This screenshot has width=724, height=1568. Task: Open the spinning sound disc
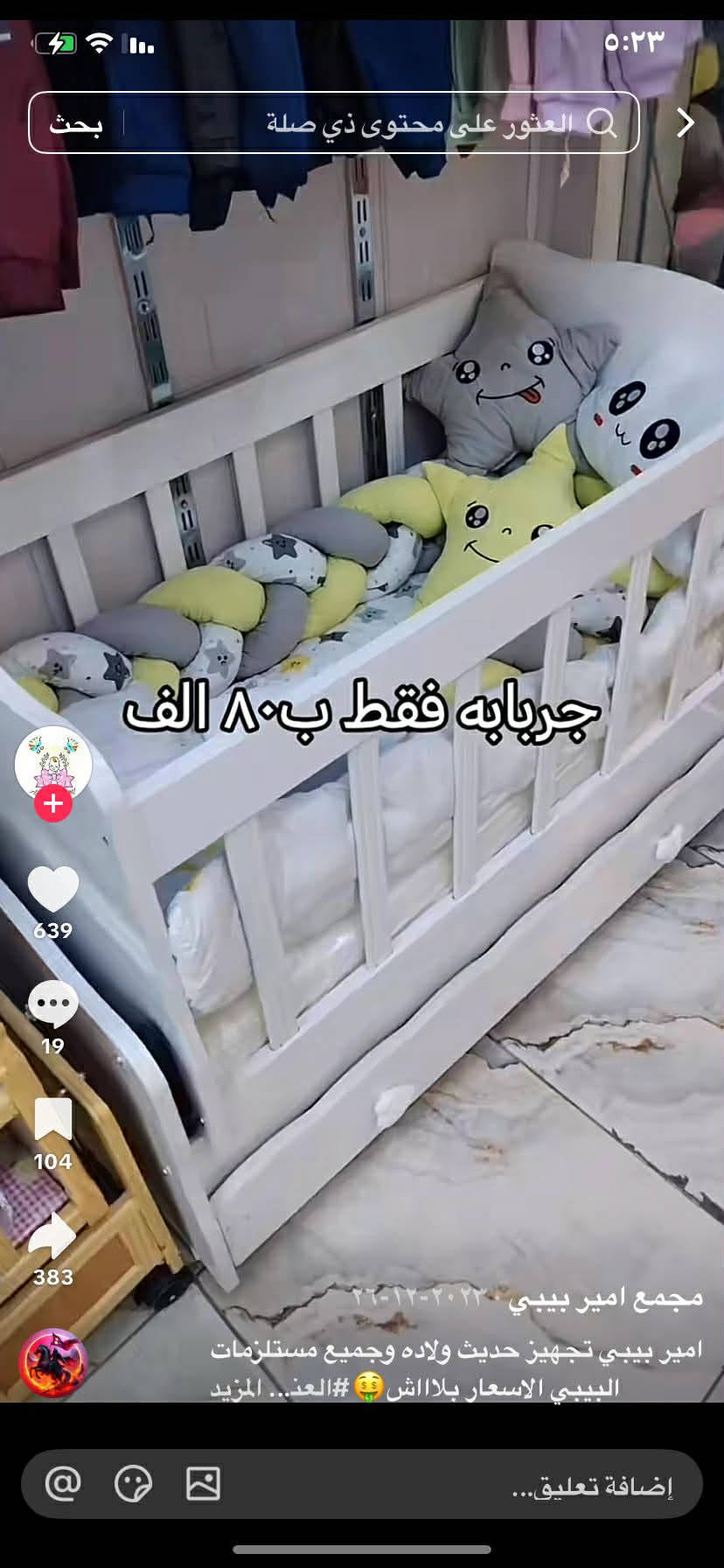[53, 1362]
